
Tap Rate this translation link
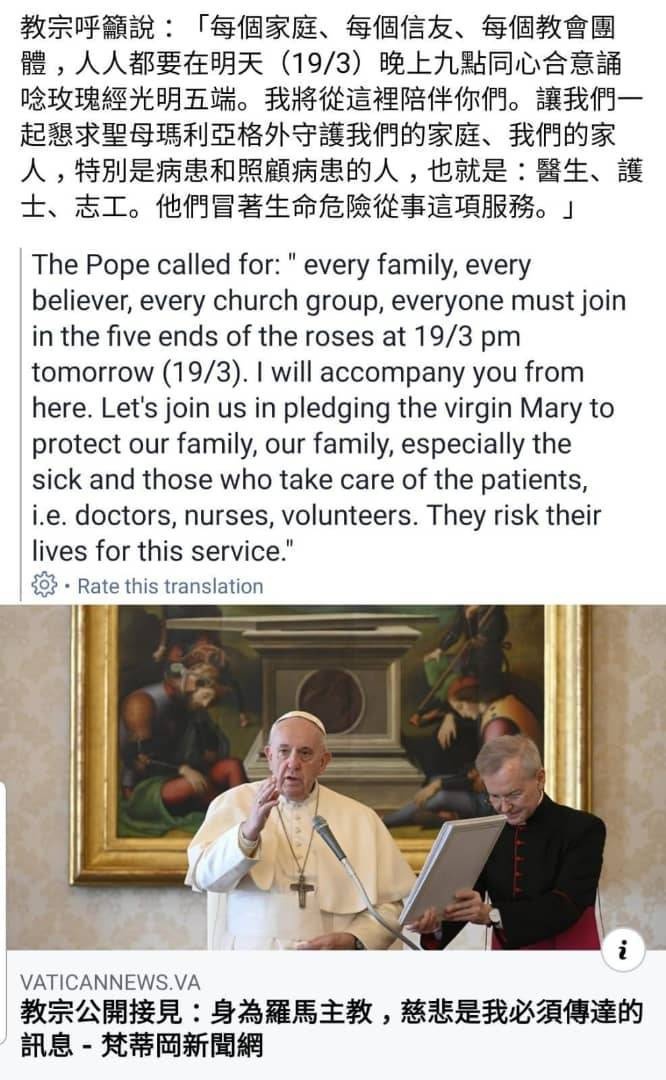point(170,586)
